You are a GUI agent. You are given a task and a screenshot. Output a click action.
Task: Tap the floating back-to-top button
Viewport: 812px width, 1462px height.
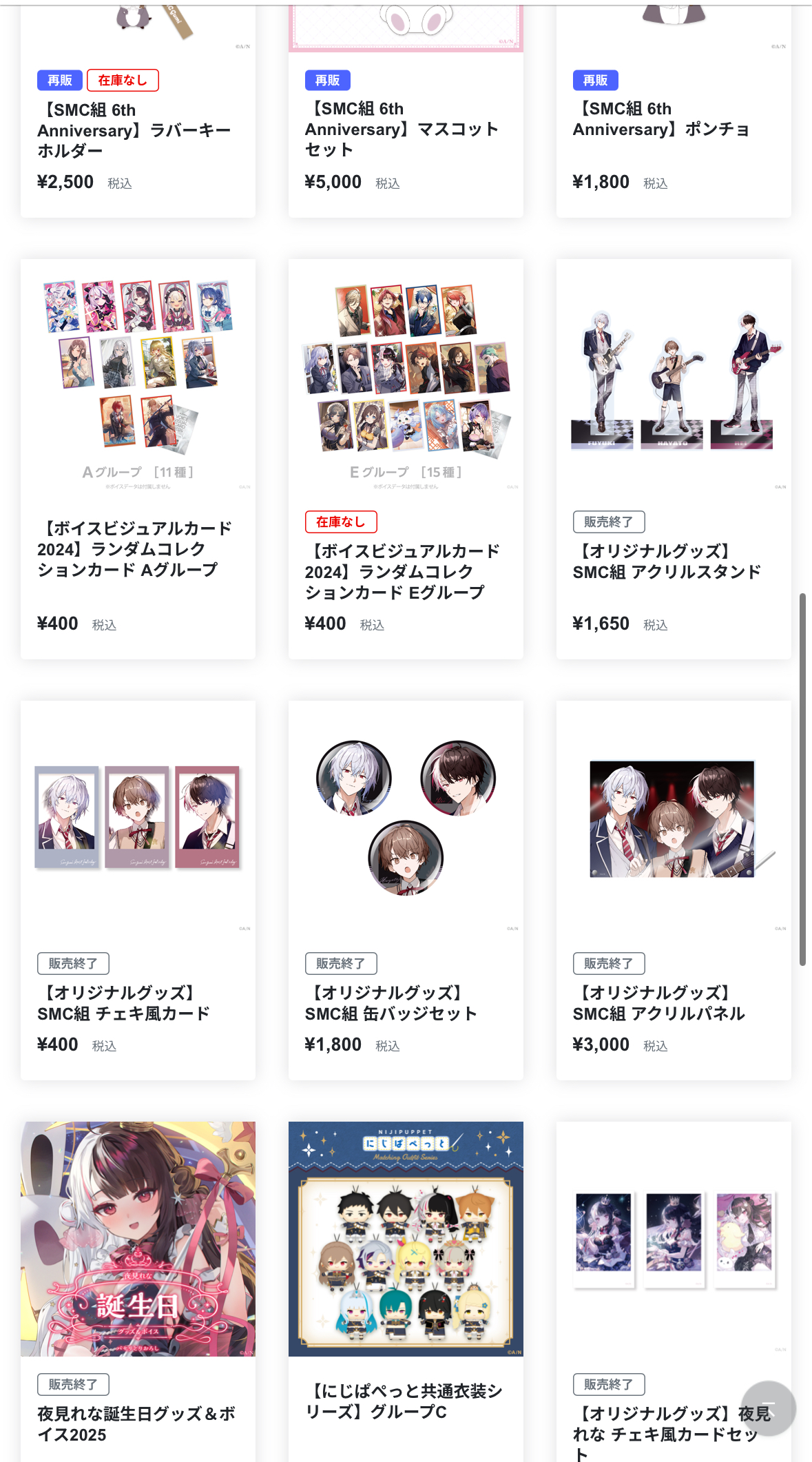pos(768,1408)
